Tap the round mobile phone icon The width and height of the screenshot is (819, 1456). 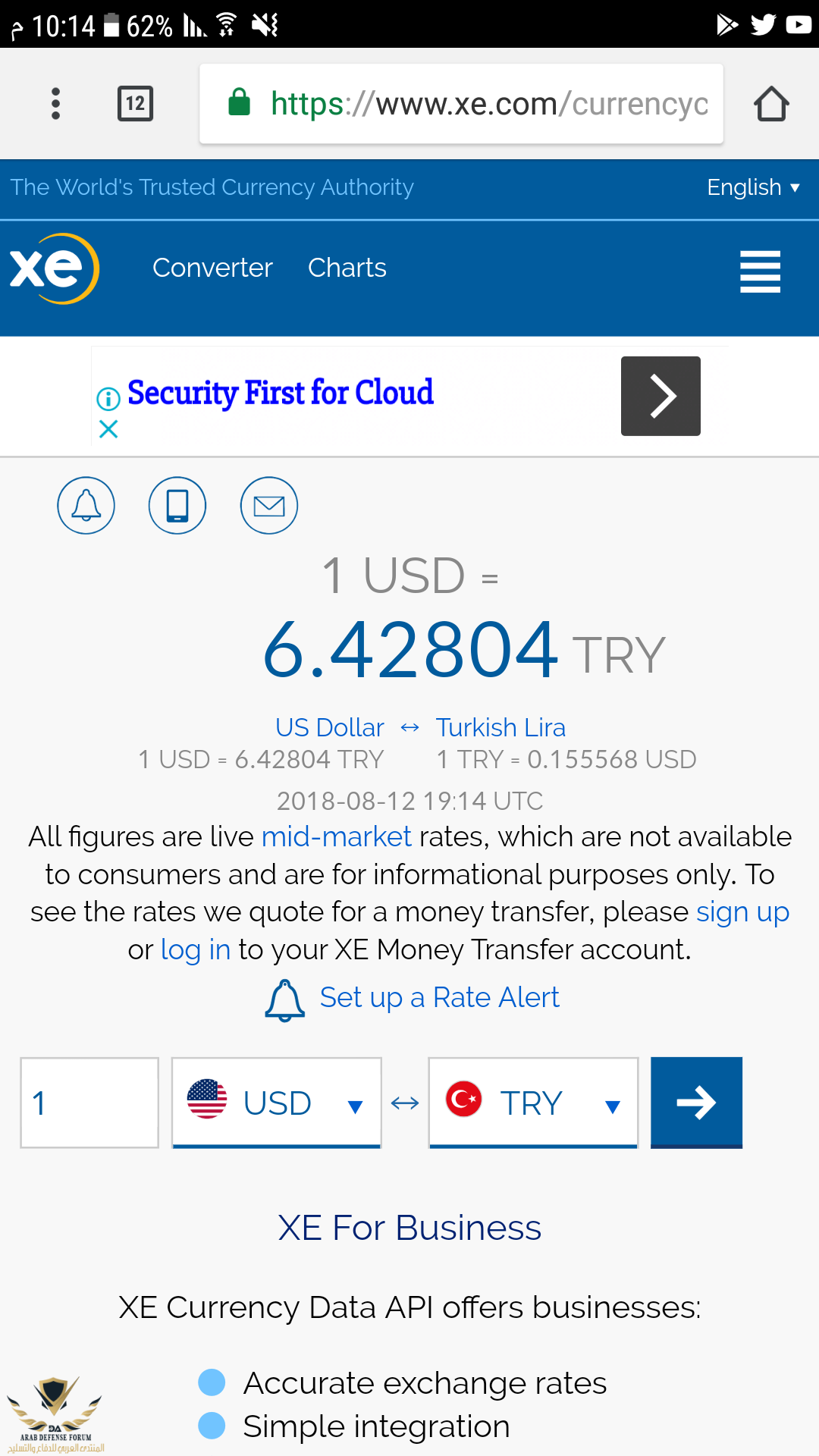177,505
